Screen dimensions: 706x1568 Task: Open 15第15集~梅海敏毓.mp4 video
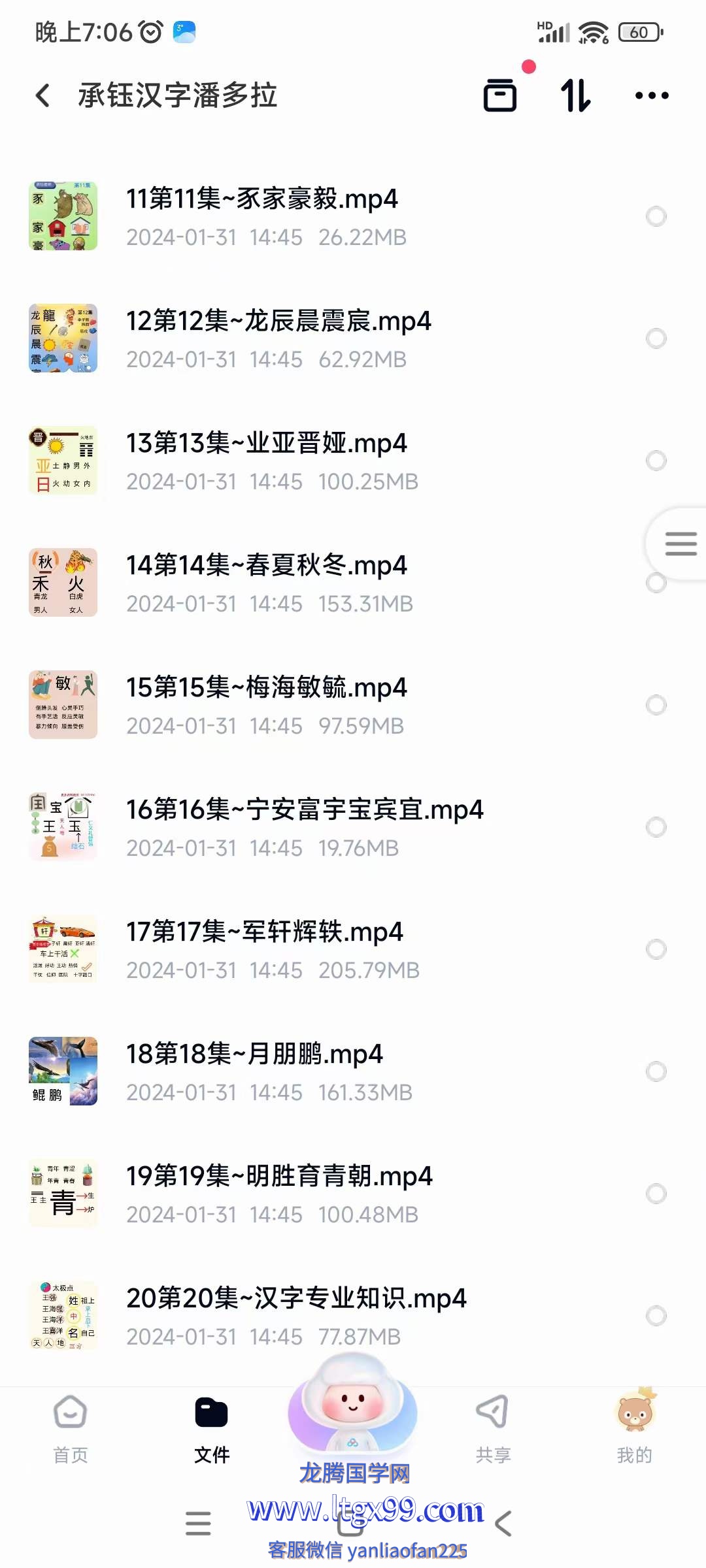point(266,704)
